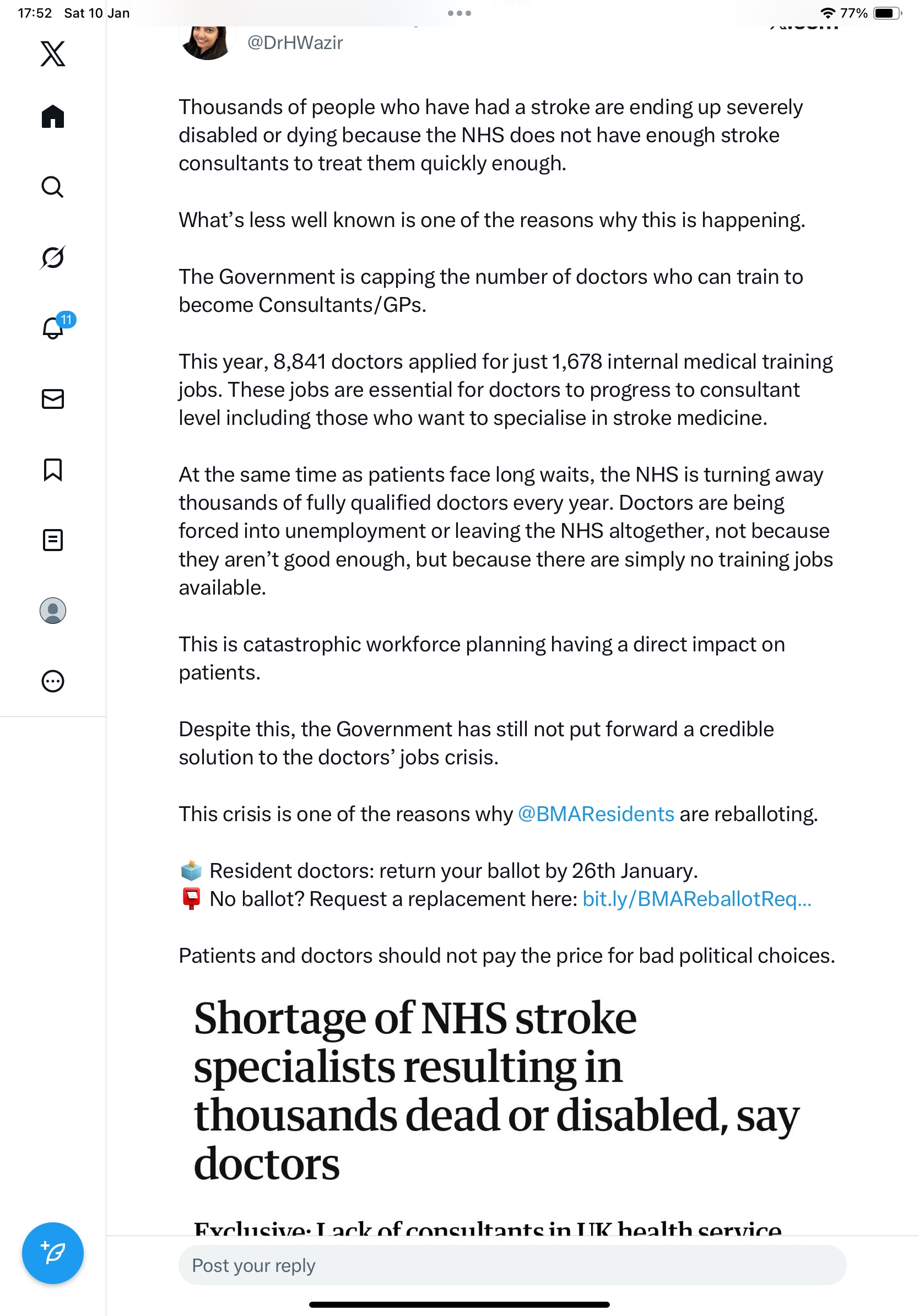Open Grok from the sidebar
The width and height of the screenshot is (919, 1316).
[53, 257]
